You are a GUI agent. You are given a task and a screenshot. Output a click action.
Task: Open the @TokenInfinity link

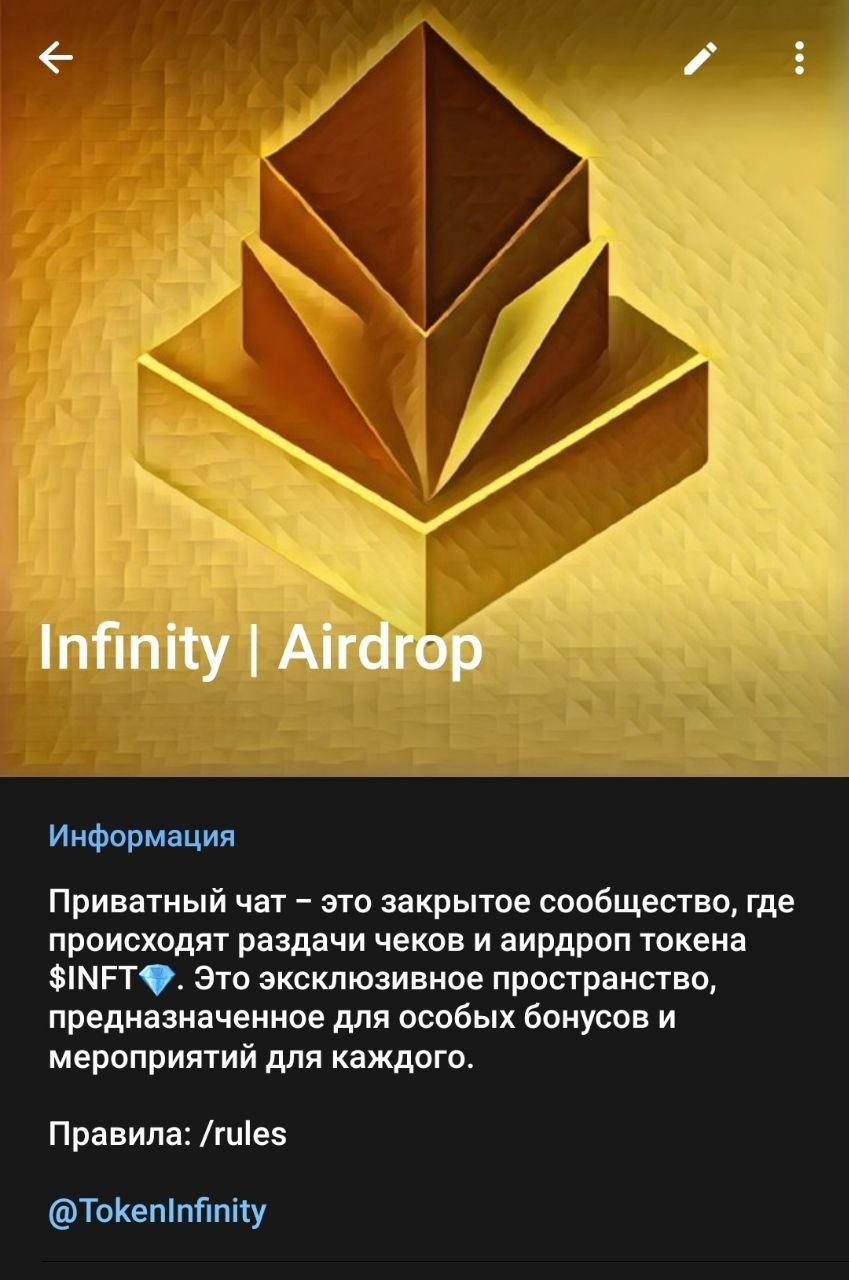coord(158,1211)
